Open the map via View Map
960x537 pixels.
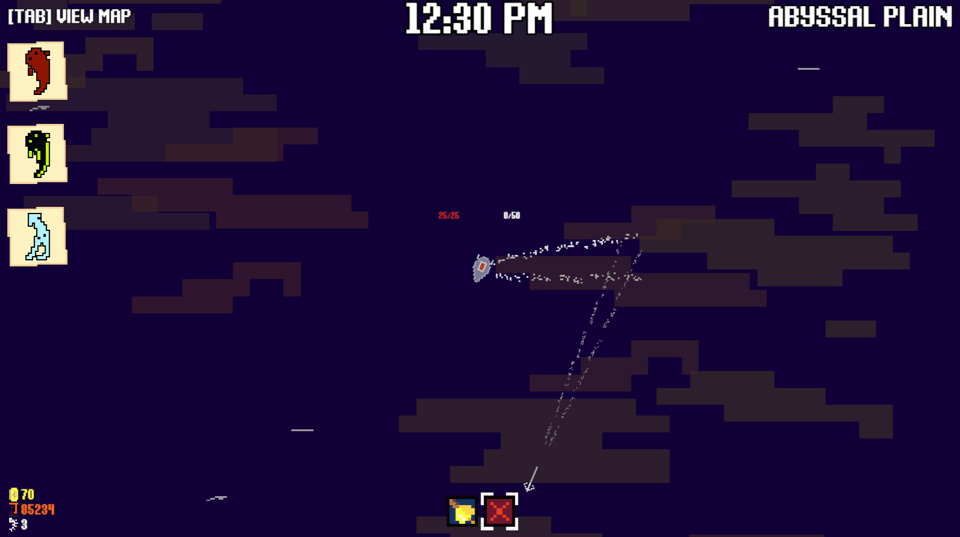69,16
